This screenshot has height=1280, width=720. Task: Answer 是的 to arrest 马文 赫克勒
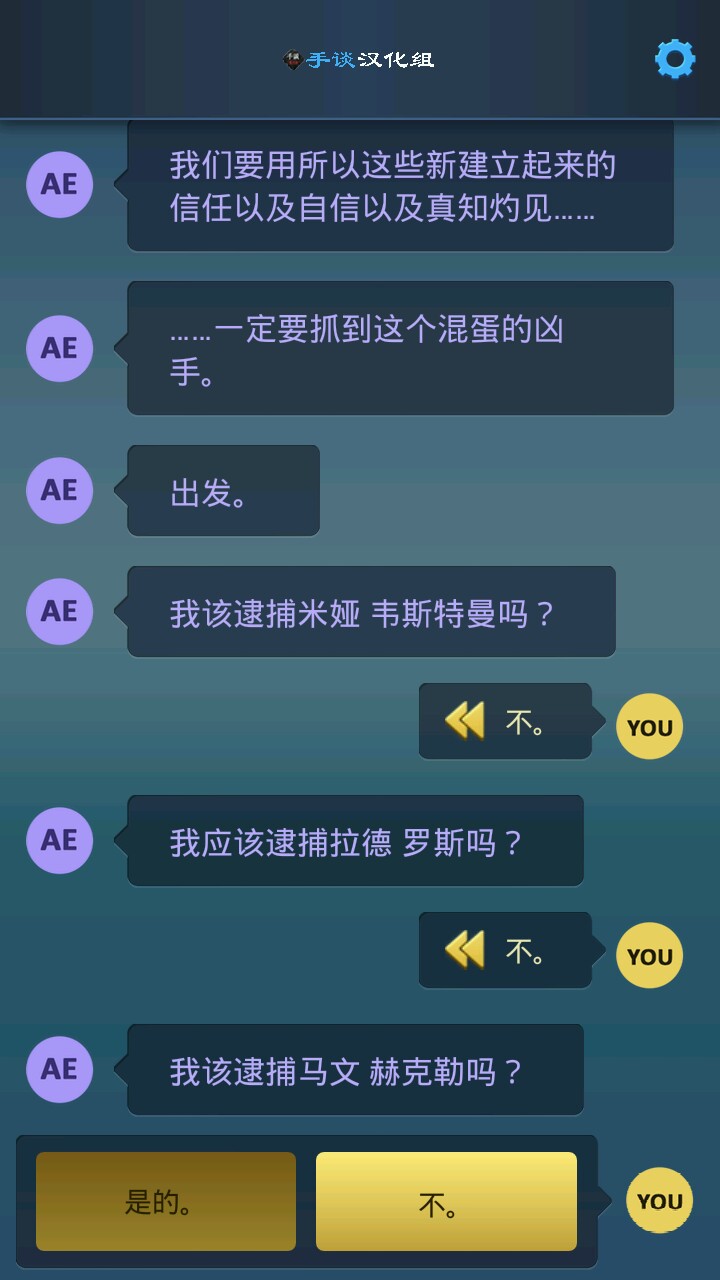click(x=166, y=1201)
